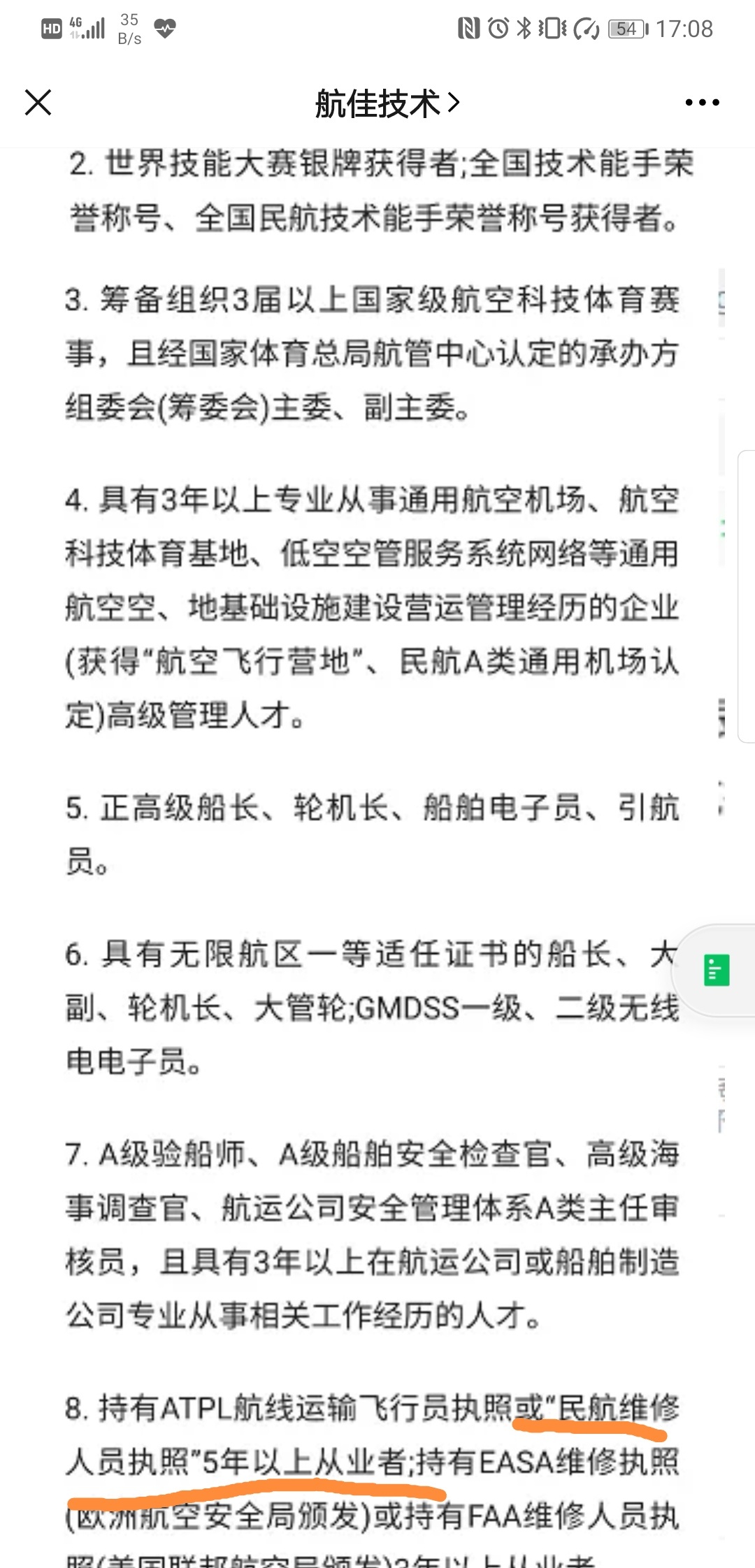The width and height of the screenshot is (755, 1568).
Task: Close the article page
Action: (x=38, y=103)
